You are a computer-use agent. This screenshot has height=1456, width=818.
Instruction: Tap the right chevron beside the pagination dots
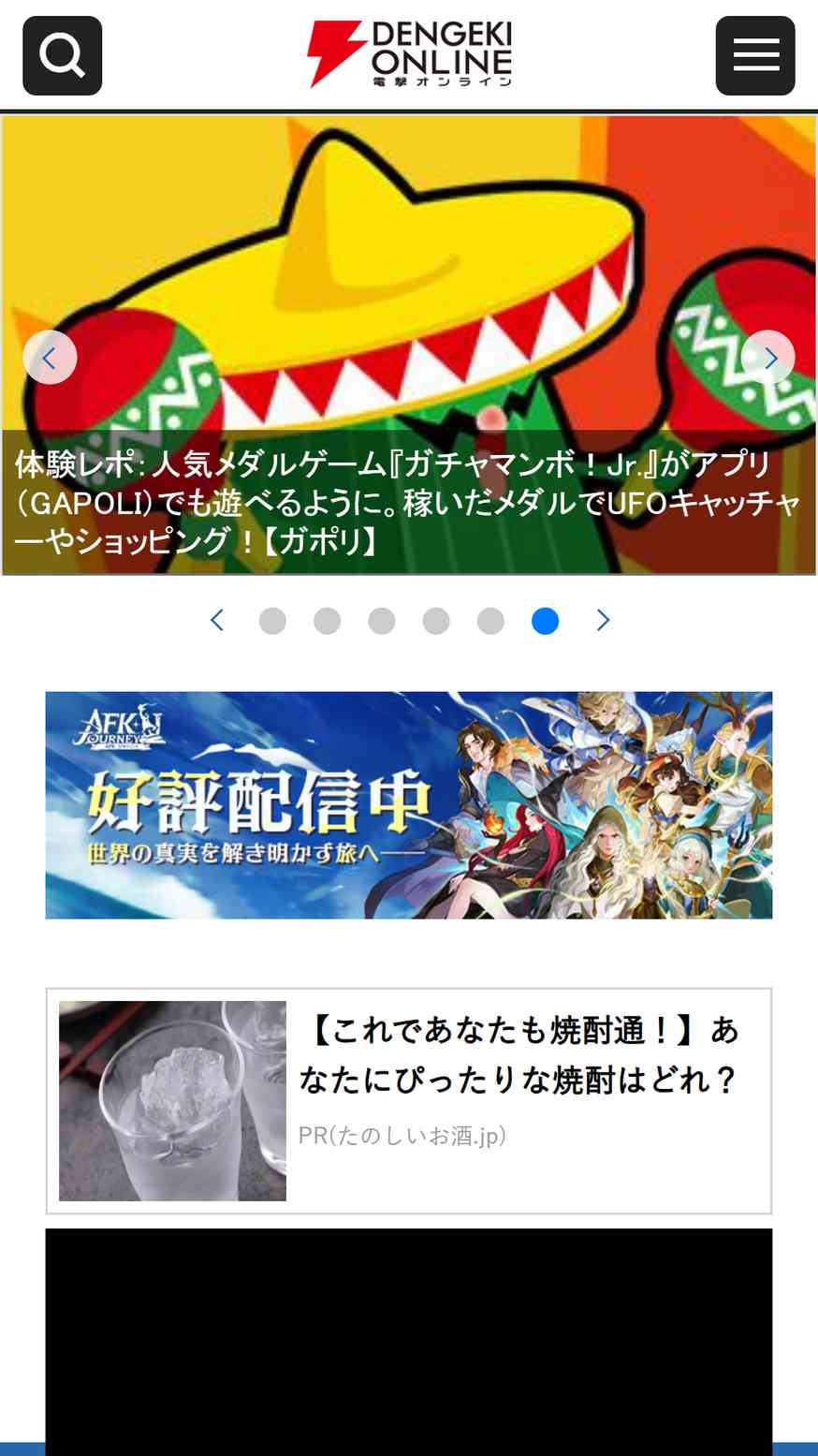(x=603, y=621)
